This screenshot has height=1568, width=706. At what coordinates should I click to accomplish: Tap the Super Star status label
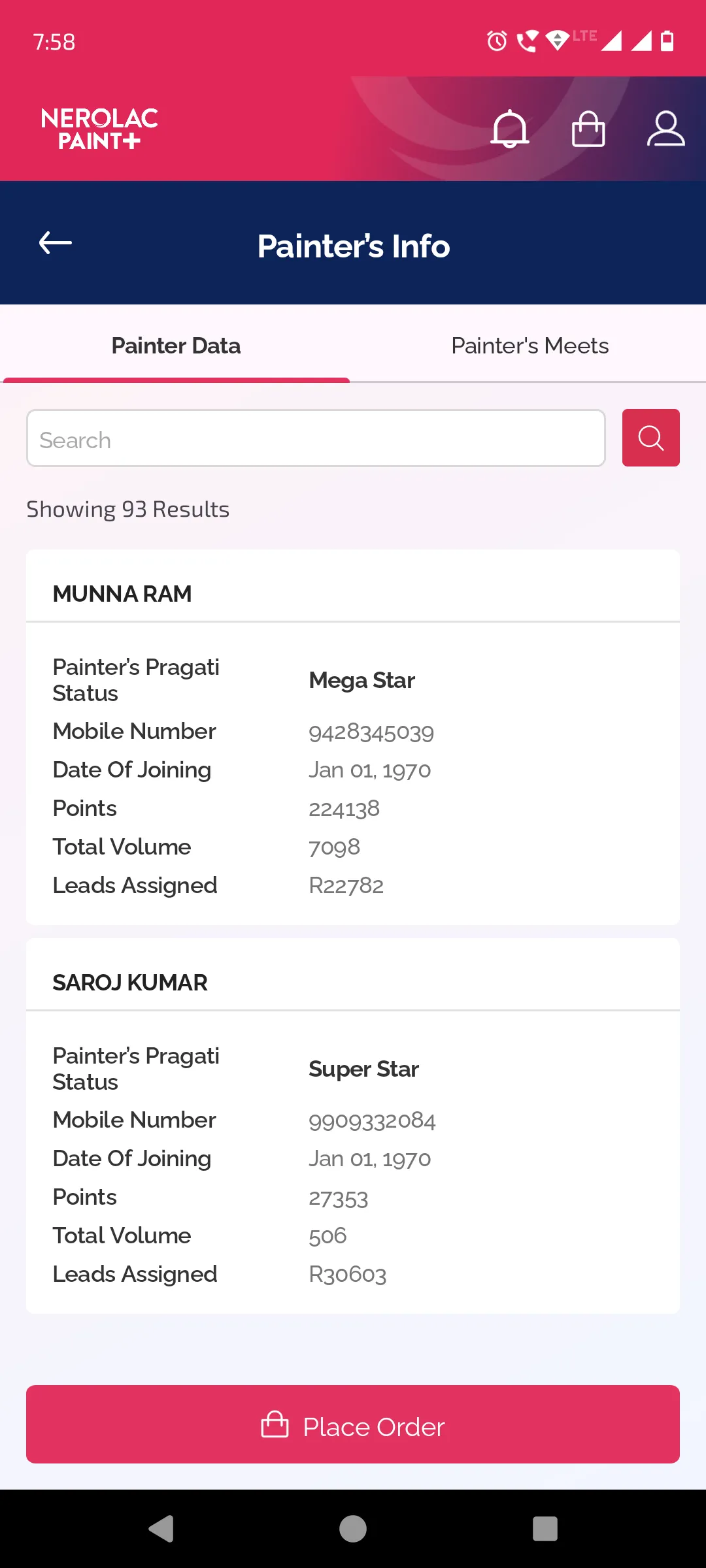[363, 1069]
